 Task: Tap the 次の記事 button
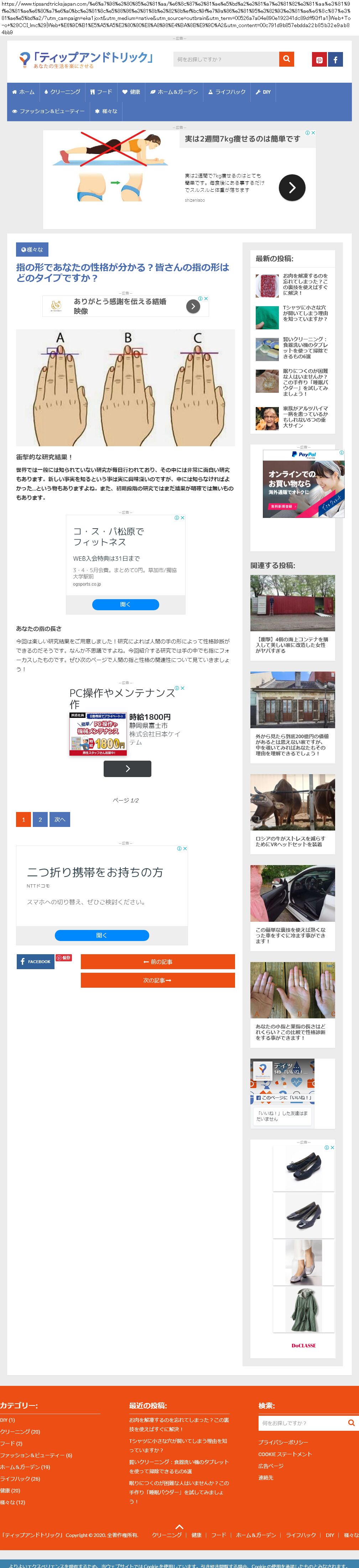pos(157,980)
